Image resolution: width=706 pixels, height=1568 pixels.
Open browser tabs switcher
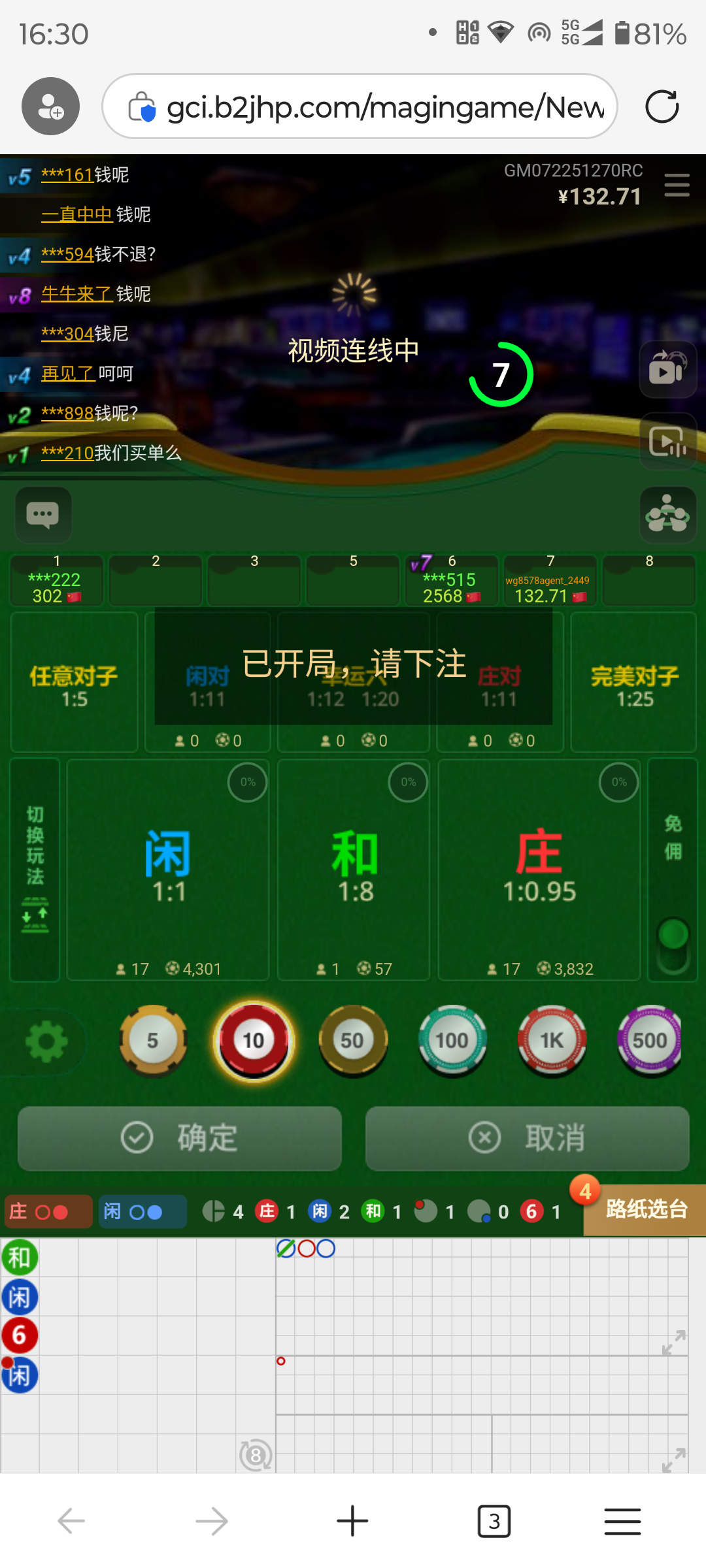(494, 1521)
